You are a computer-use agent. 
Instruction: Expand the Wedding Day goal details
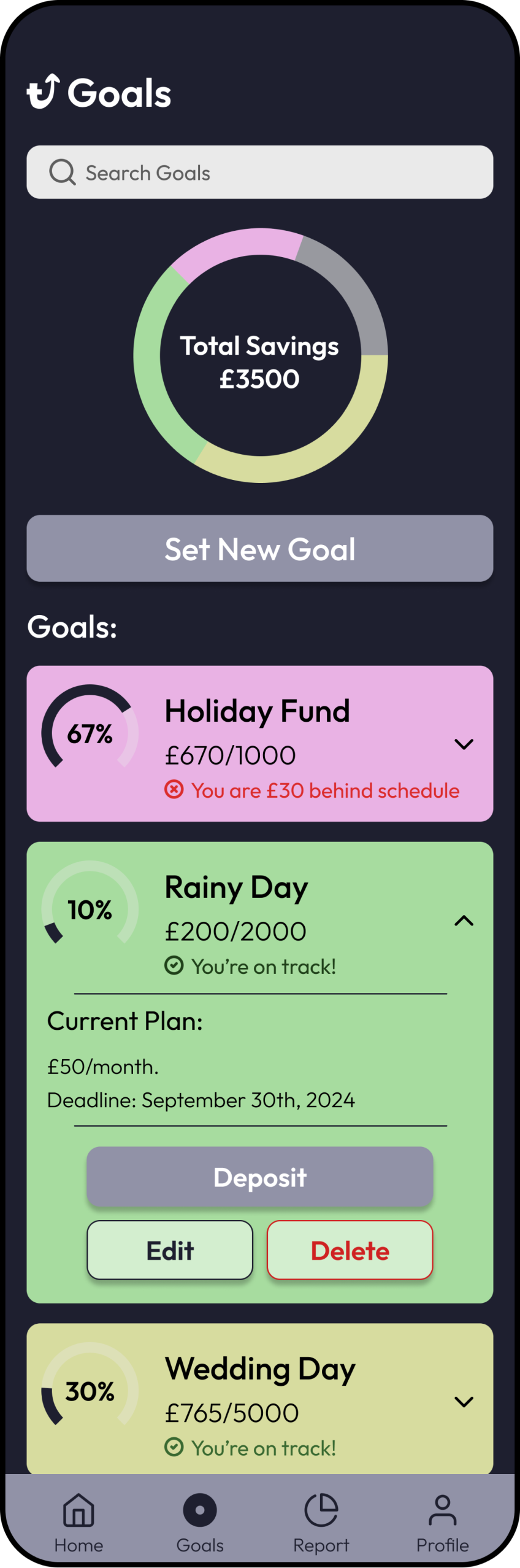click(464, 1402)
